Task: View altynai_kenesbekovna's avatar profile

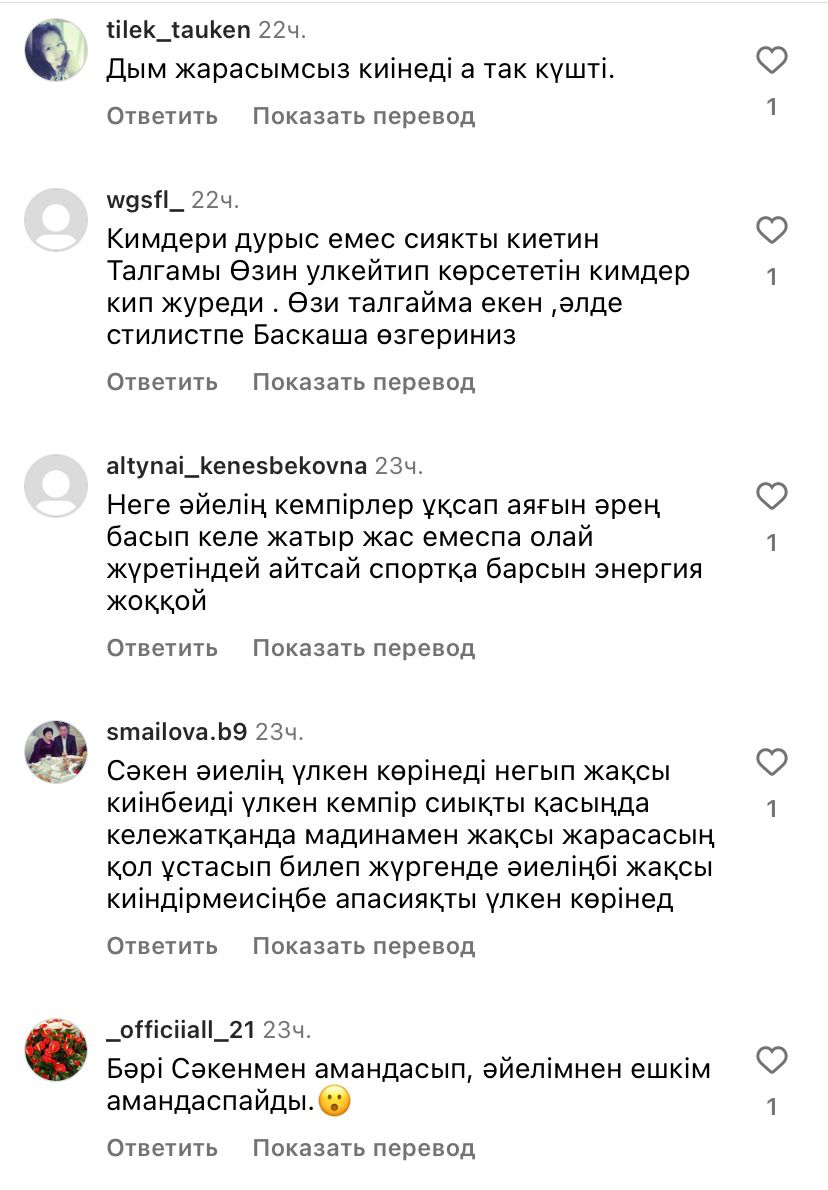Action: [56, 486]
